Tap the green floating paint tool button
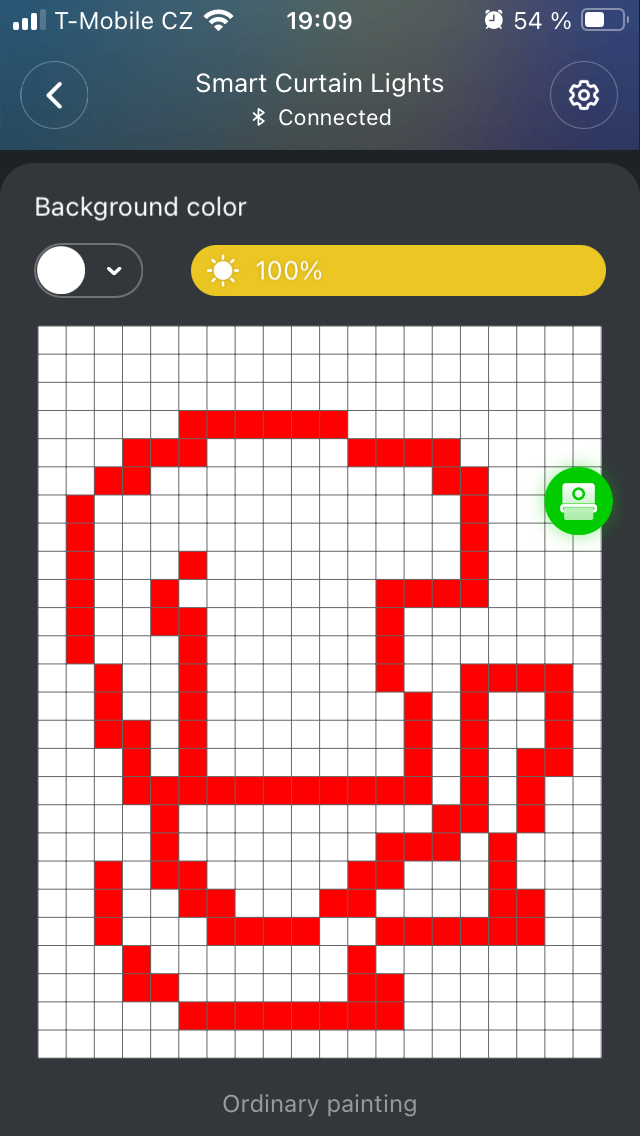640x1136 pixels. tap(578, 500)
